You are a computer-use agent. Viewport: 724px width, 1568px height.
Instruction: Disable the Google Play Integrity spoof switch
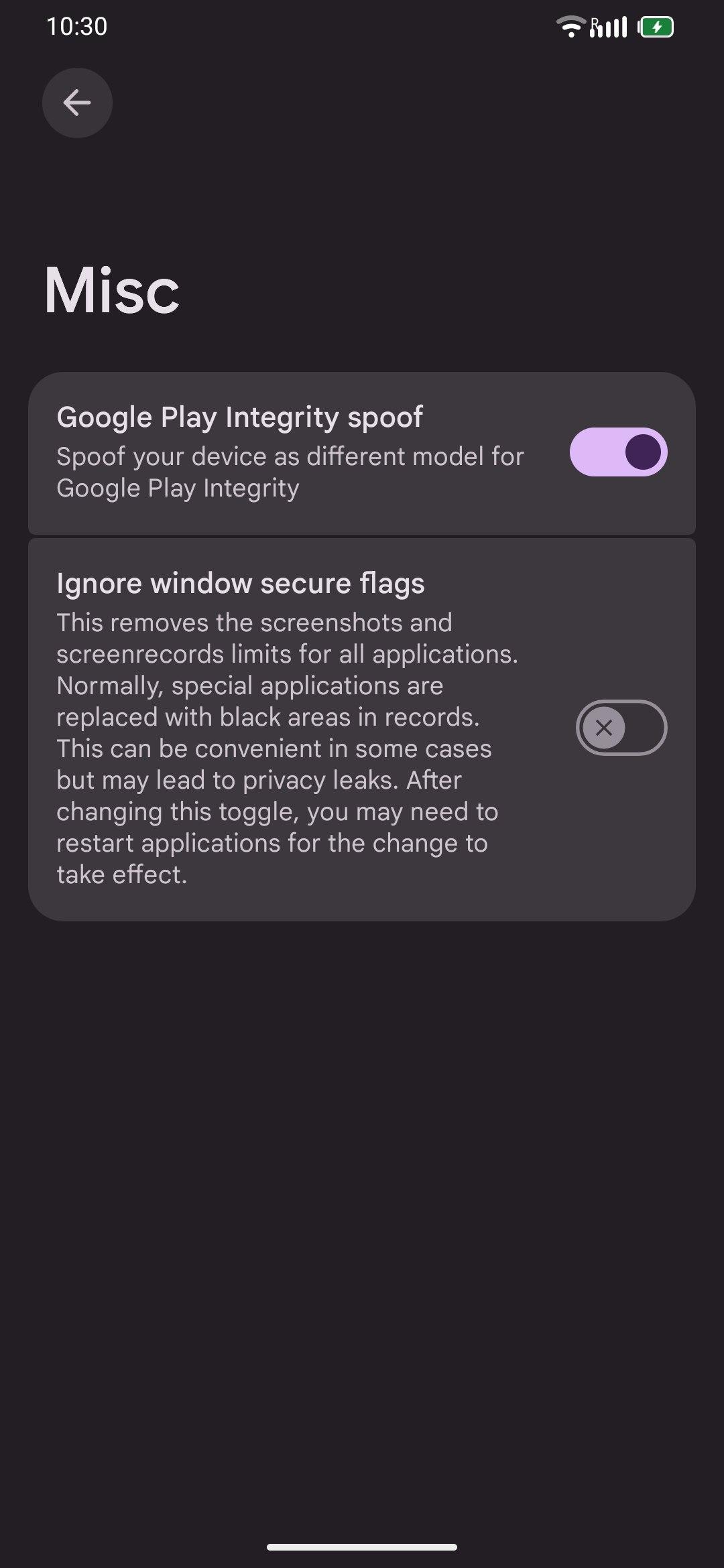[618, 452]
